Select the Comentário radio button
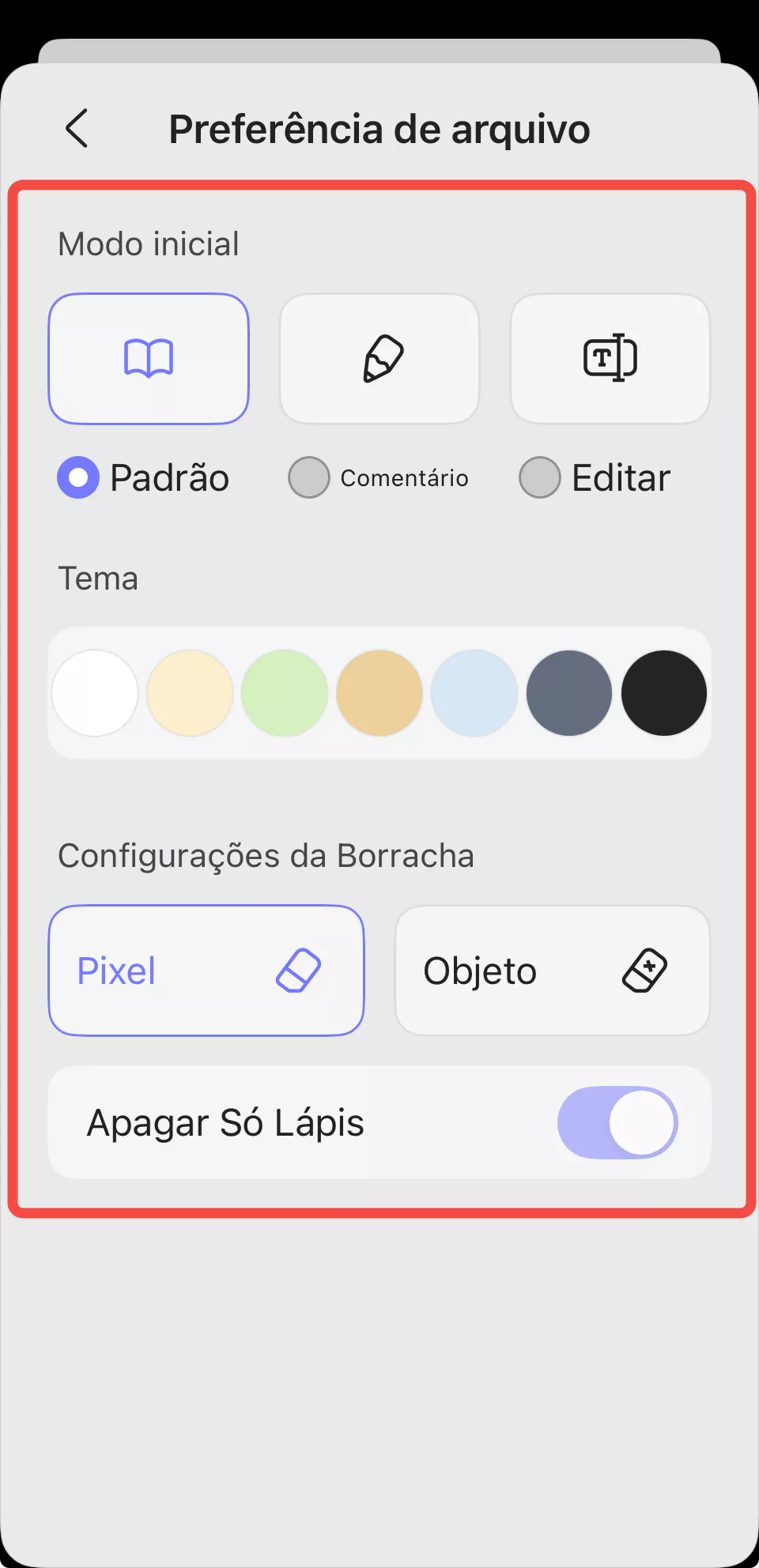 (x=308, y=477)
